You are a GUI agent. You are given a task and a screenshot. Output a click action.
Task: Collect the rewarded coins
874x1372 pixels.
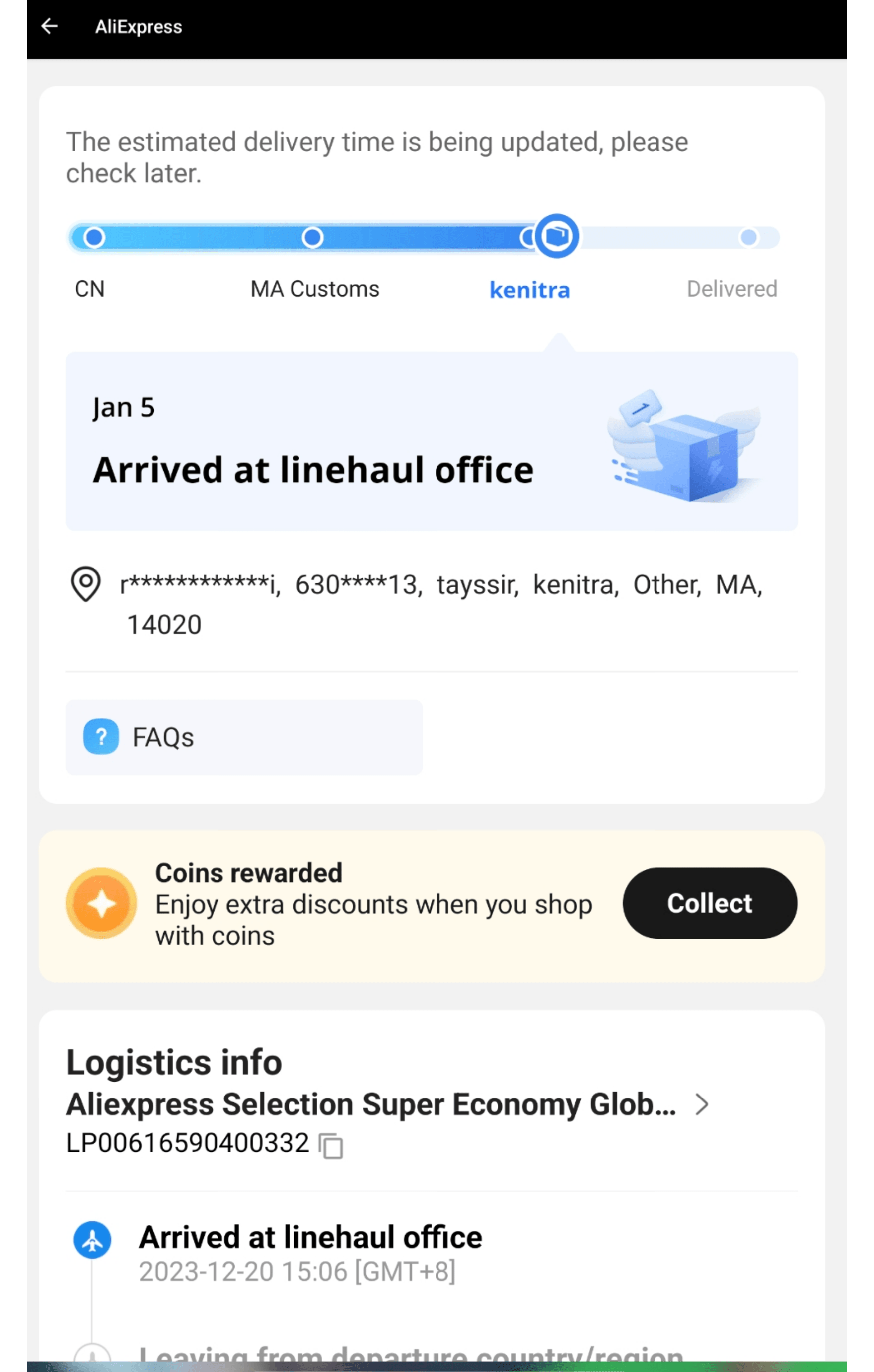point(709,903)
